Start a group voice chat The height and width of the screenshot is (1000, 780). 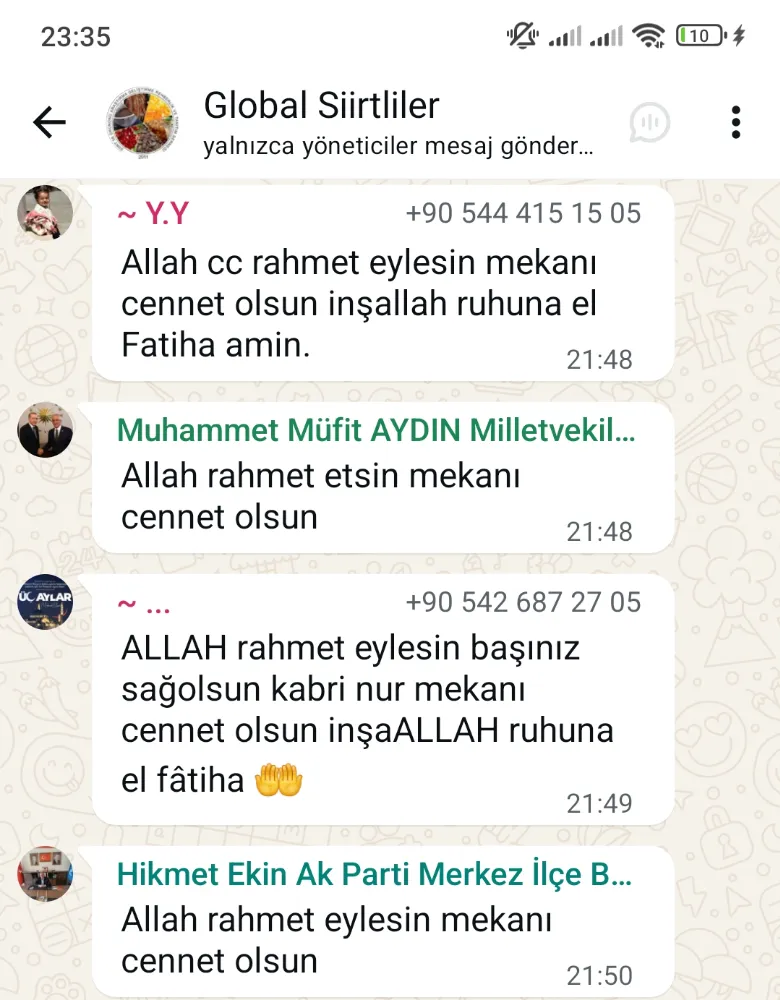click(650, 123)
